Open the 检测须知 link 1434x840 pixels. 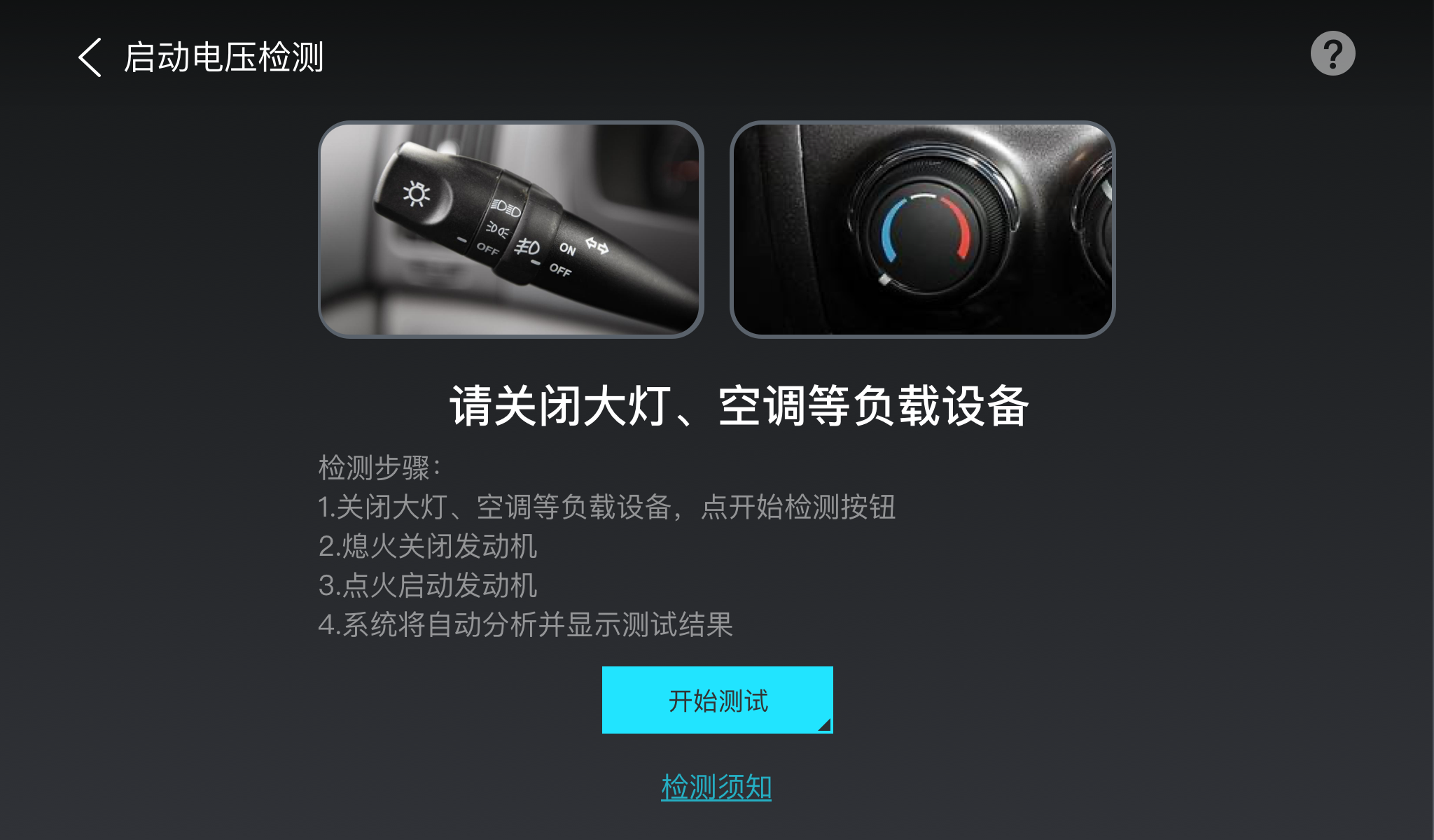tap(716, 787)
